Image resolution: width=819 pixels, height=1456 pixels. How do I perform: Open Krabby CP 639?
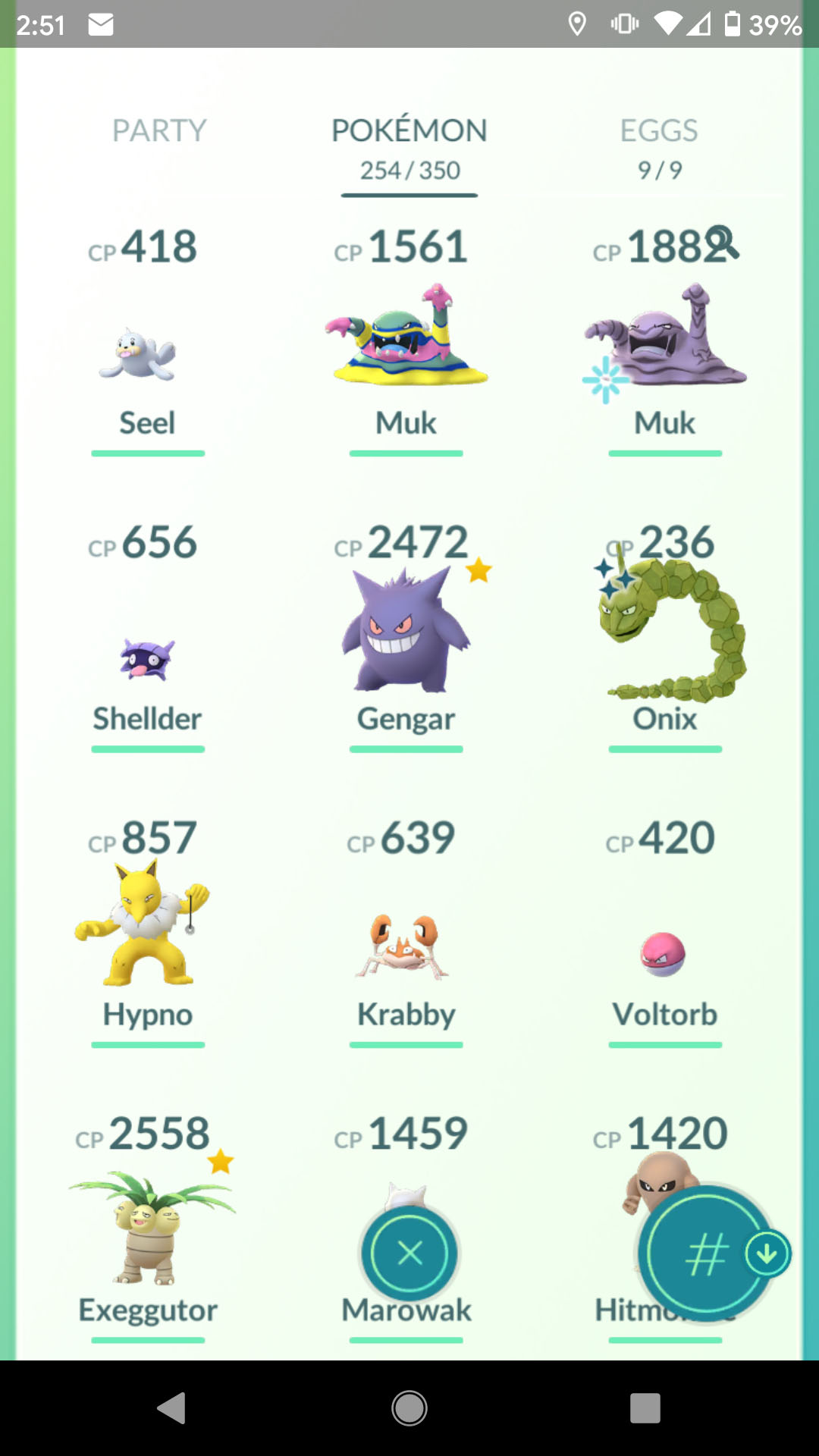(x=406, y=933)
